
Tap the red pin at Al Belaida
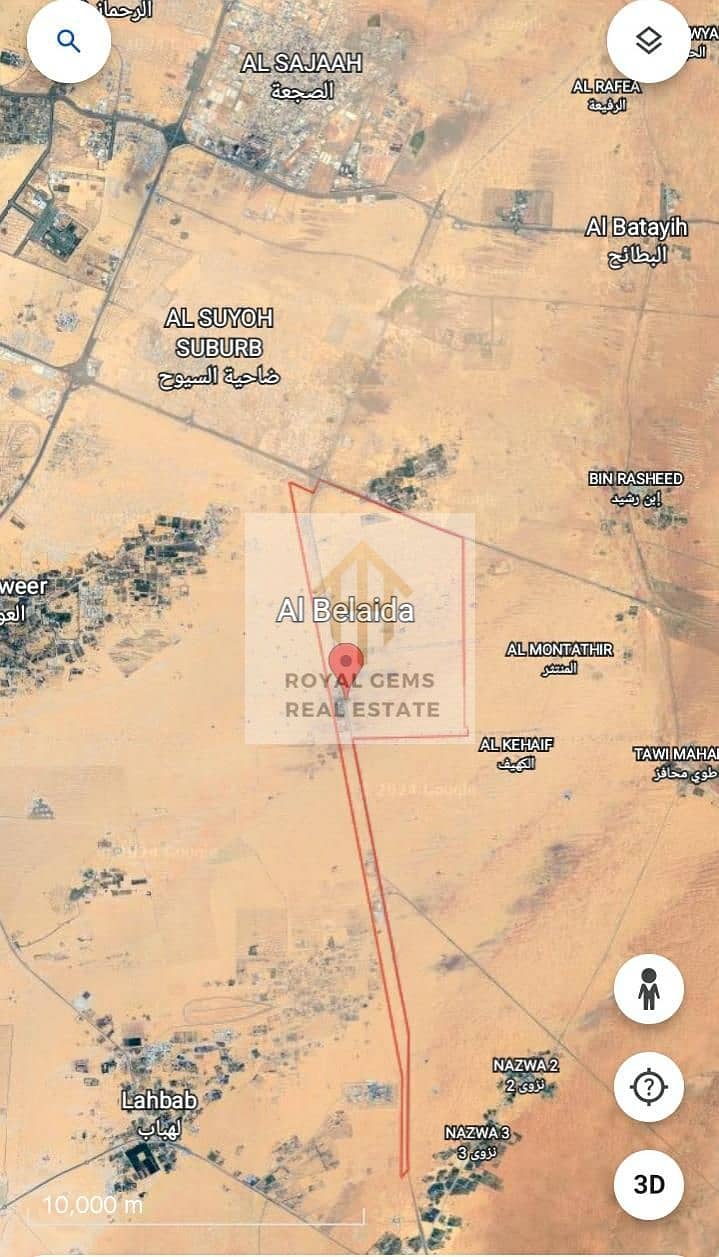(346, 664)
